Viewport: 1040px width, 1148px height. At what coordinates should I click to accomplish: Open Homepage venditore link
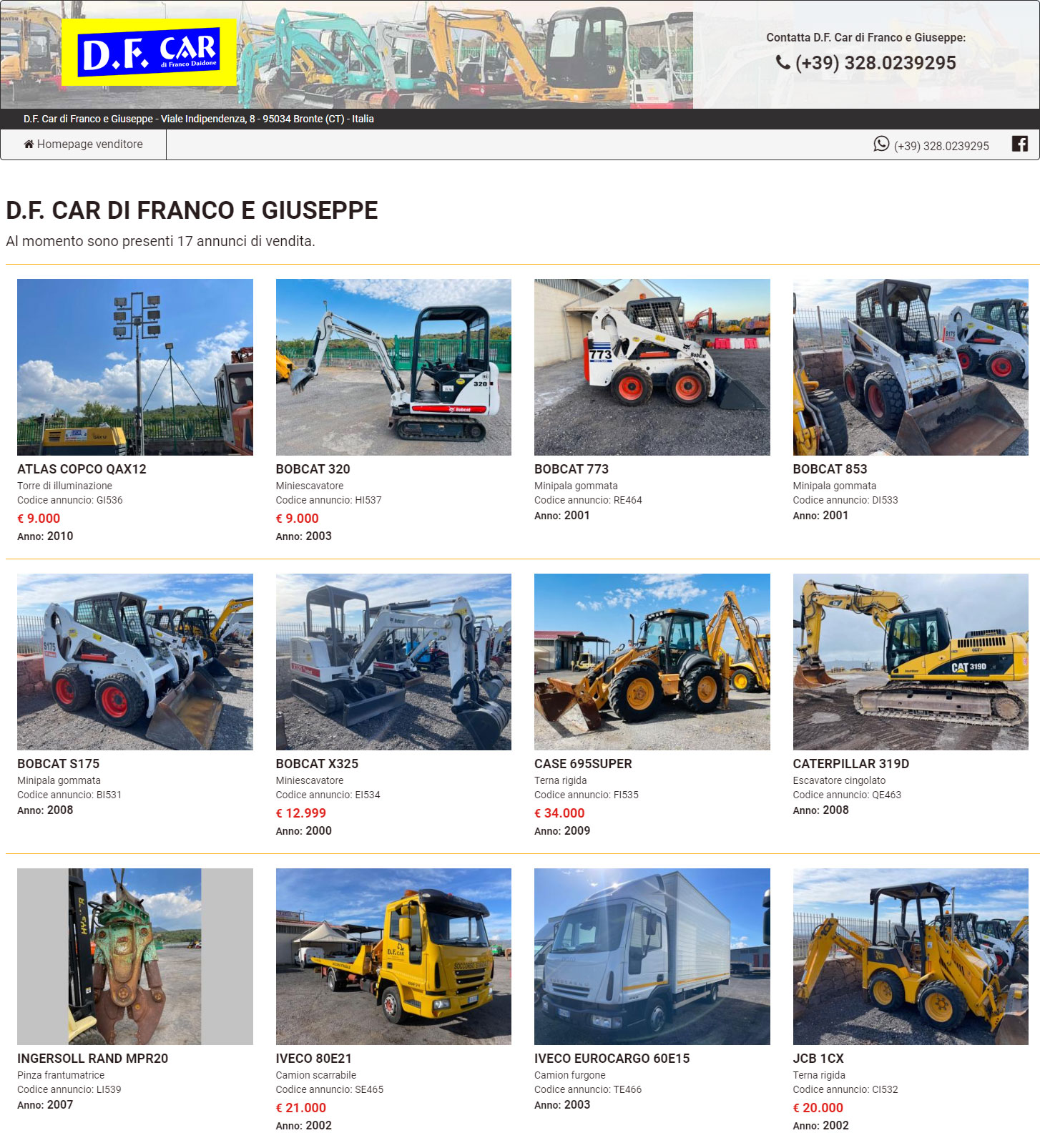[84, 144]
